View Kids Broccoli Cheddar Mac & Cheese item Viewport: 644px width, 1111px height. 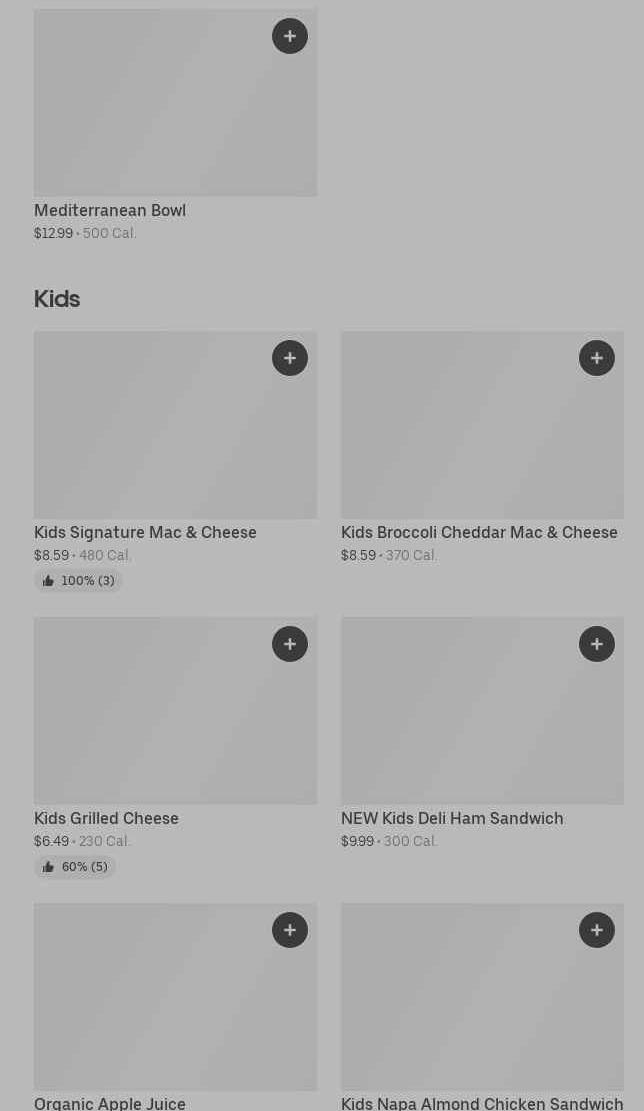(x=482, y=448)
